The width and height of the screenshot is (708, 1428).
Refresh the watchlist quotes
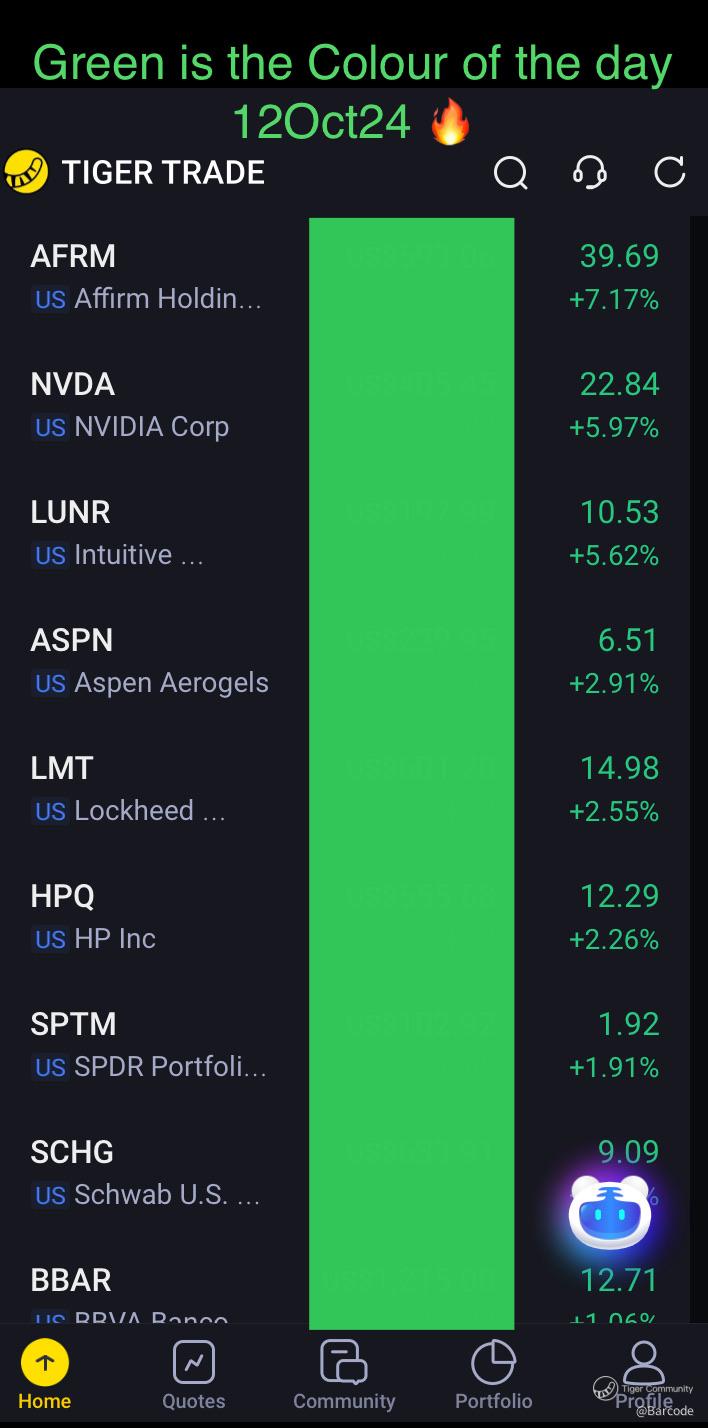(669, 173)
